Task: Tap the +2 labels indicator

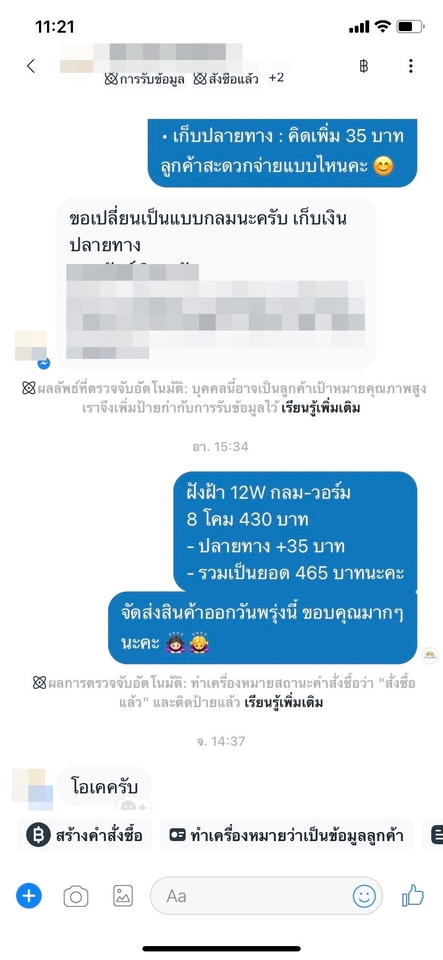Action: point(276,78)
